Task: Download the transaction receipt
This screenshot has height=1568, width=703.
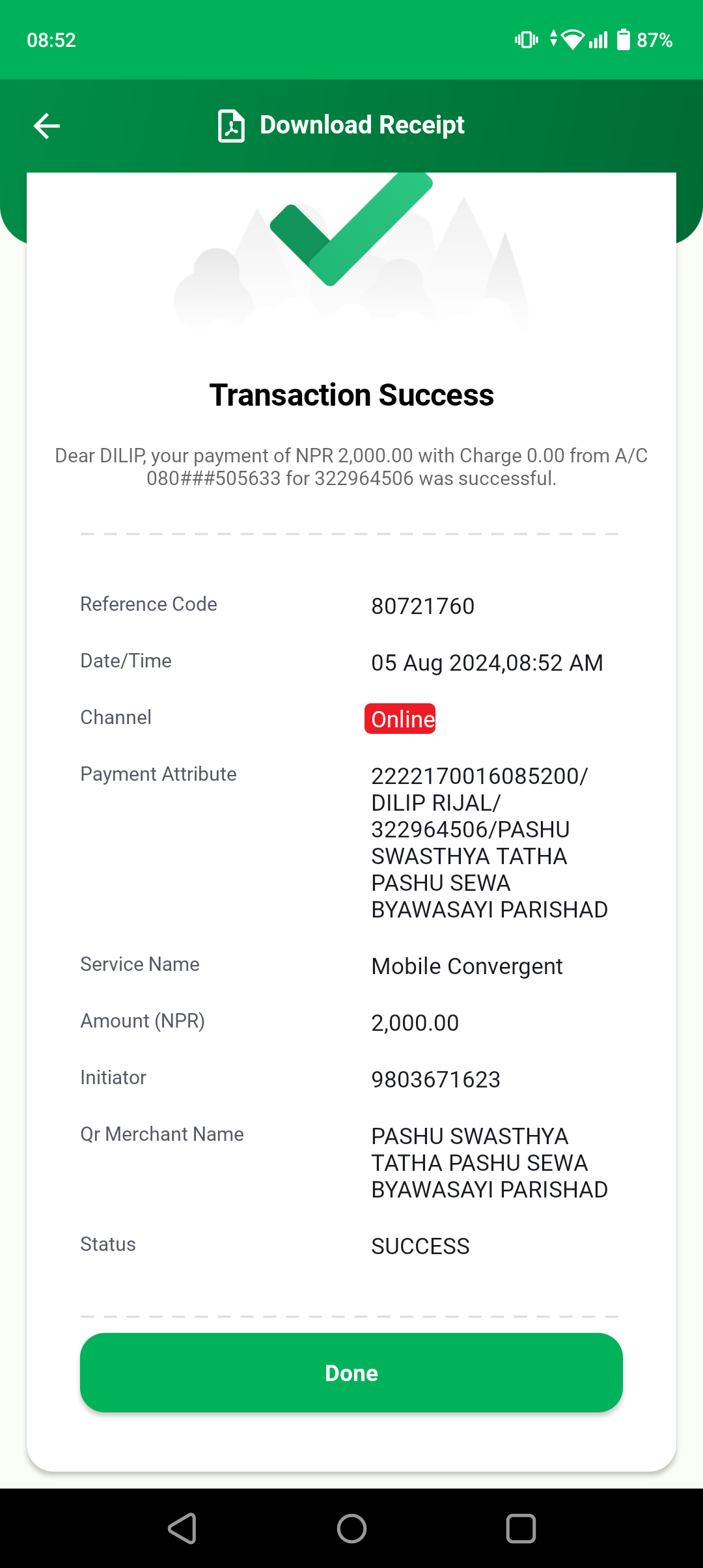Action: (x=341, y=125)
